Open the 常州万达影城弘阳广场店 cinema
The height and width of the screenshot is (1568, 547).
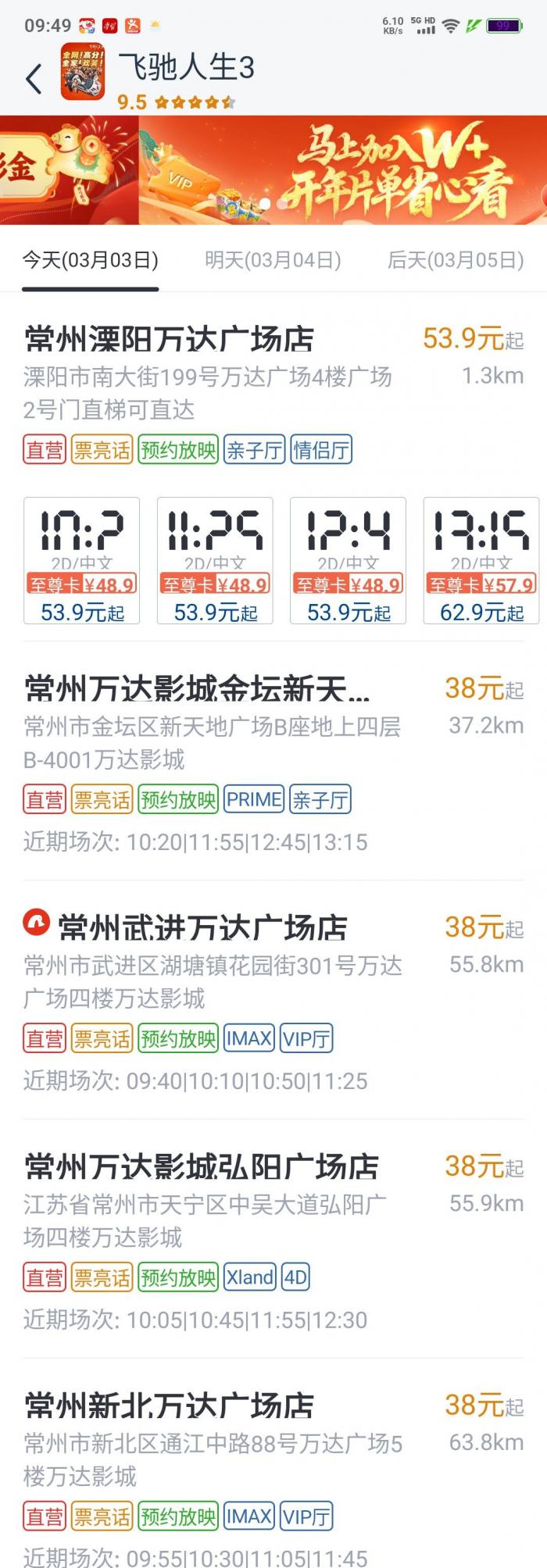coord(202,1167)
